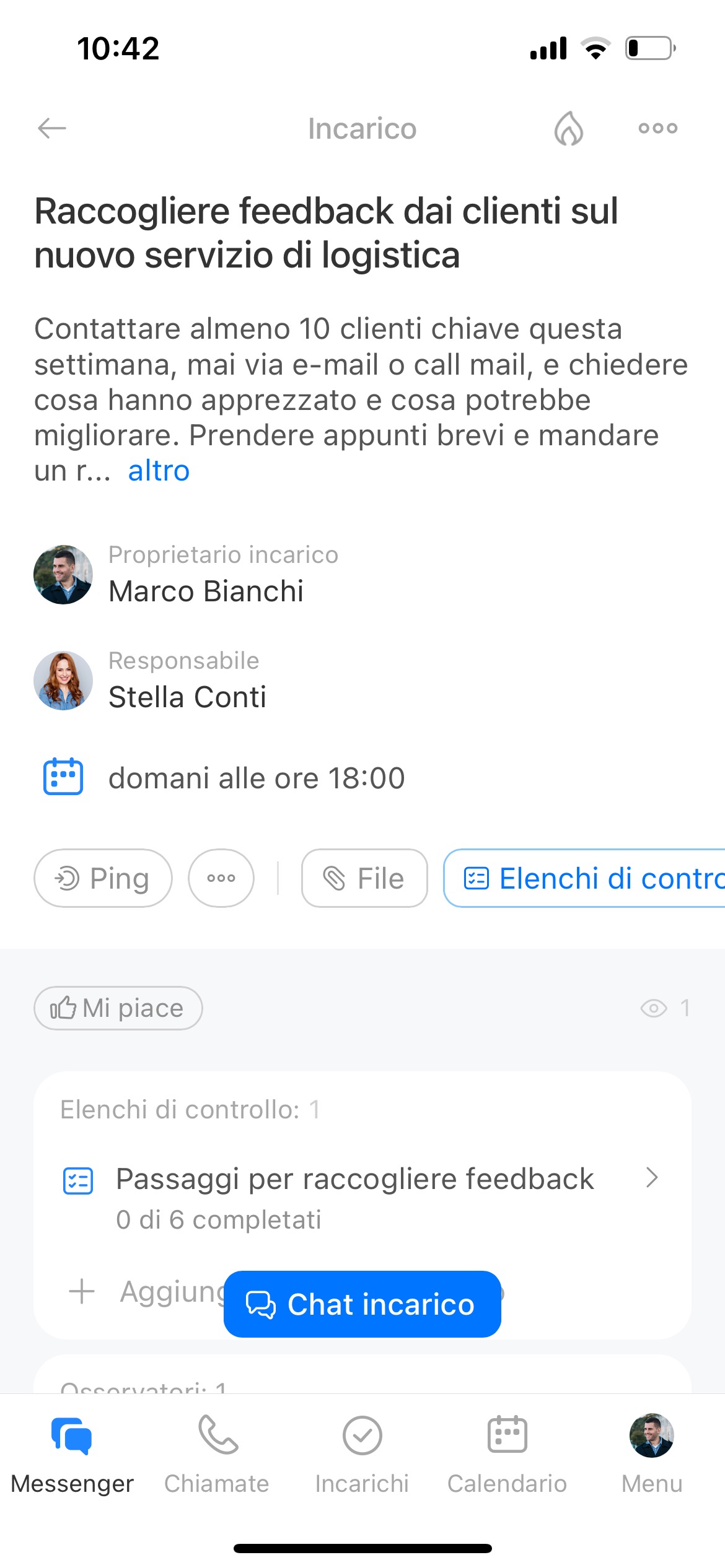Mark task as high priority with flame icon

coord(568,128)
